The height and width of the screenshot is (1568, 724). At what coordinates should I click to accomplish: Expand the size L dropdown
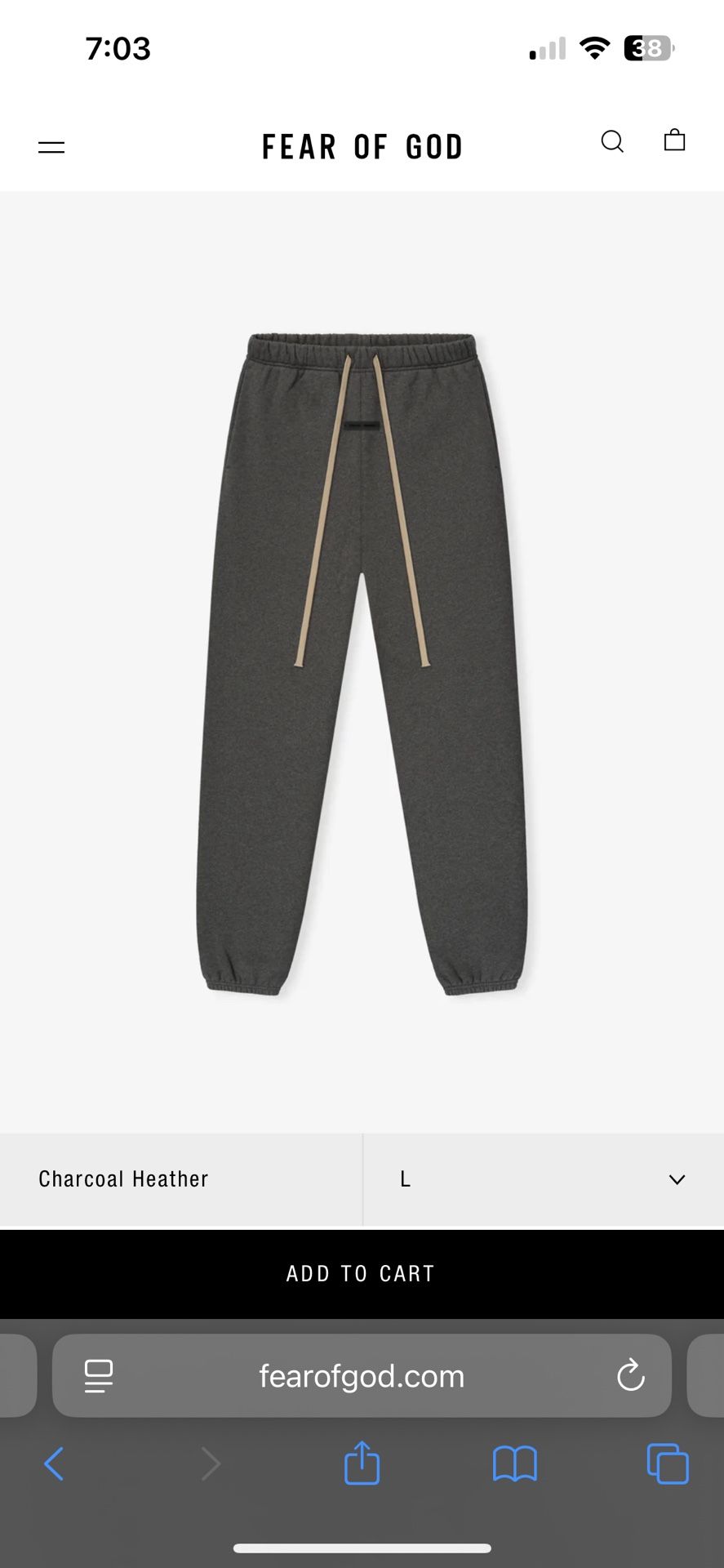click(x=543, y=1178)
